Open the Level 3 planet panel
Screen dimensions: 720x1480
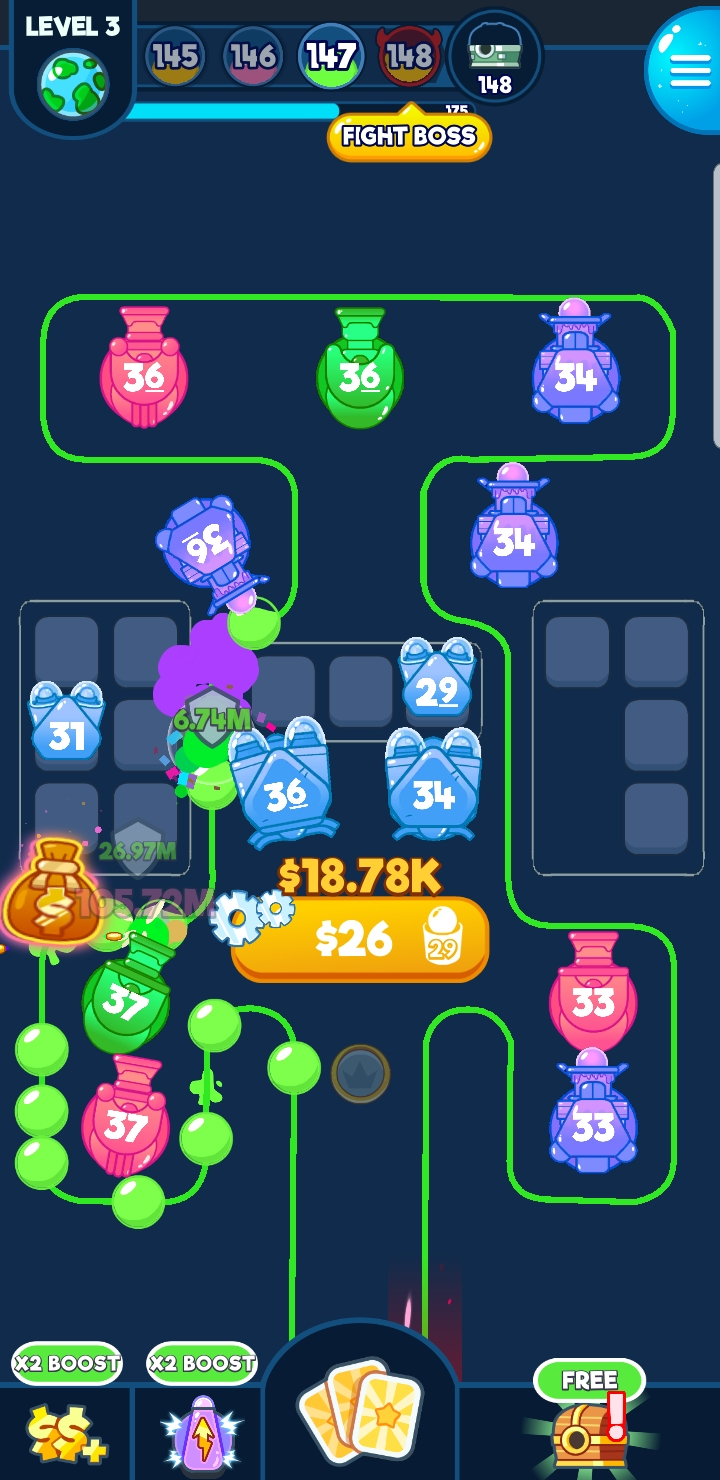click(x=72, y=65)
